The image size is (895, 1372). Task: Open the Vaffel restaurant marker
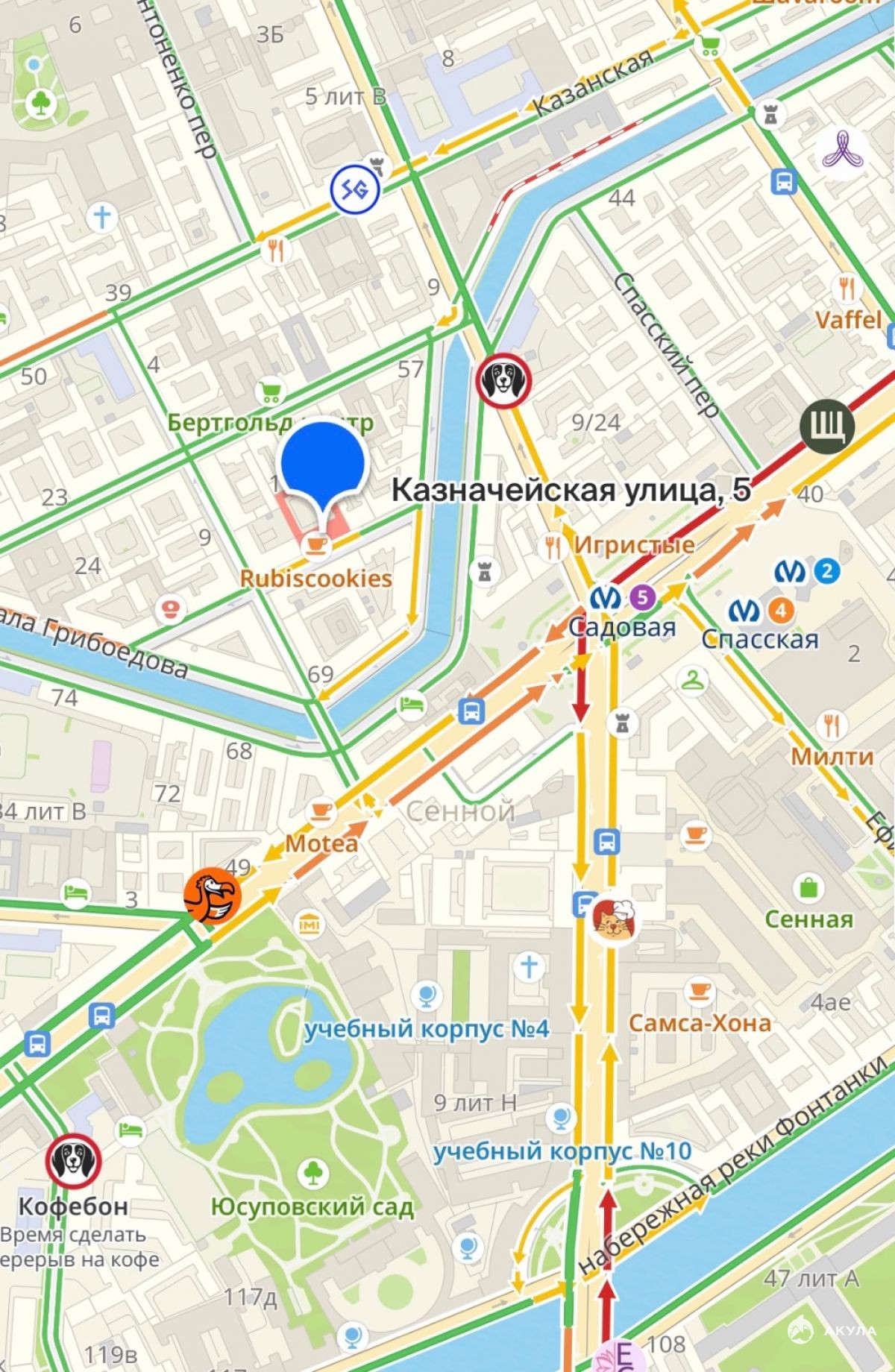846,287
